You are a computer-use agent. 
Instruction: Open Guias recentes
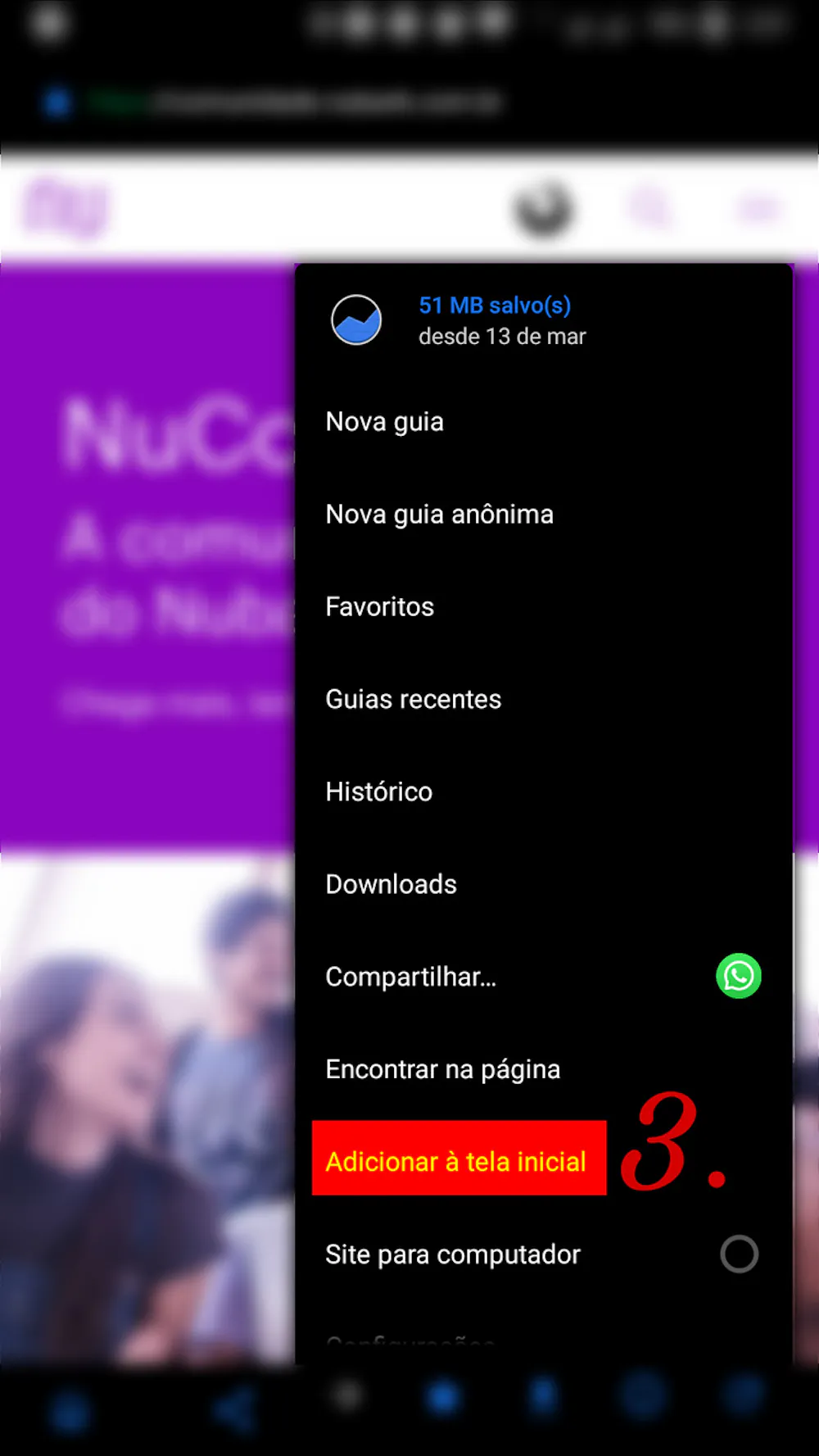(413, 700)
